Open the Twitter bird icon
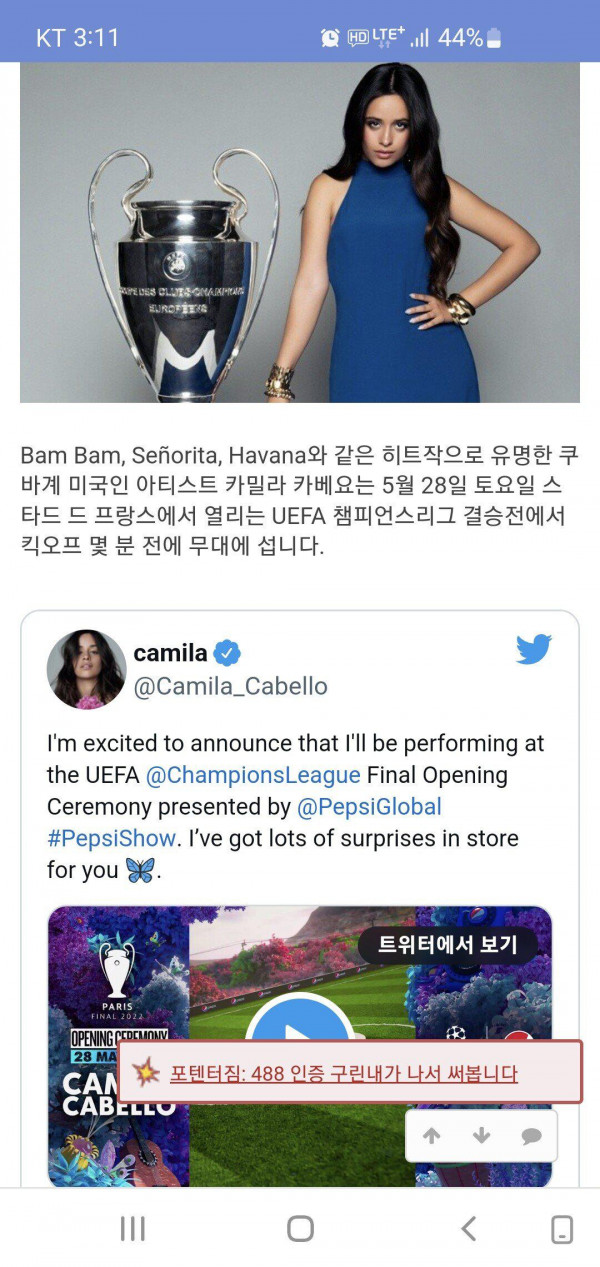Screen dimensions: 600x1267 point(534,650)
